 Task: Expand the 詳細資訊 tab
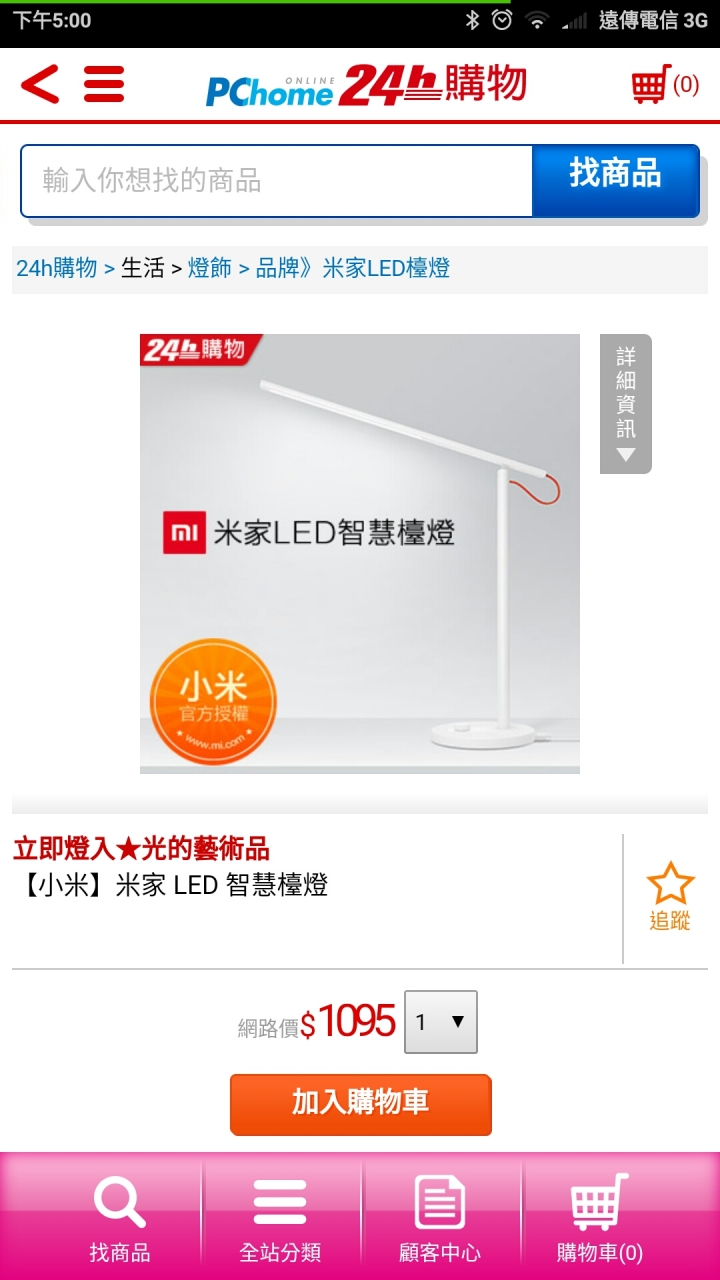(x=626, y=404)
